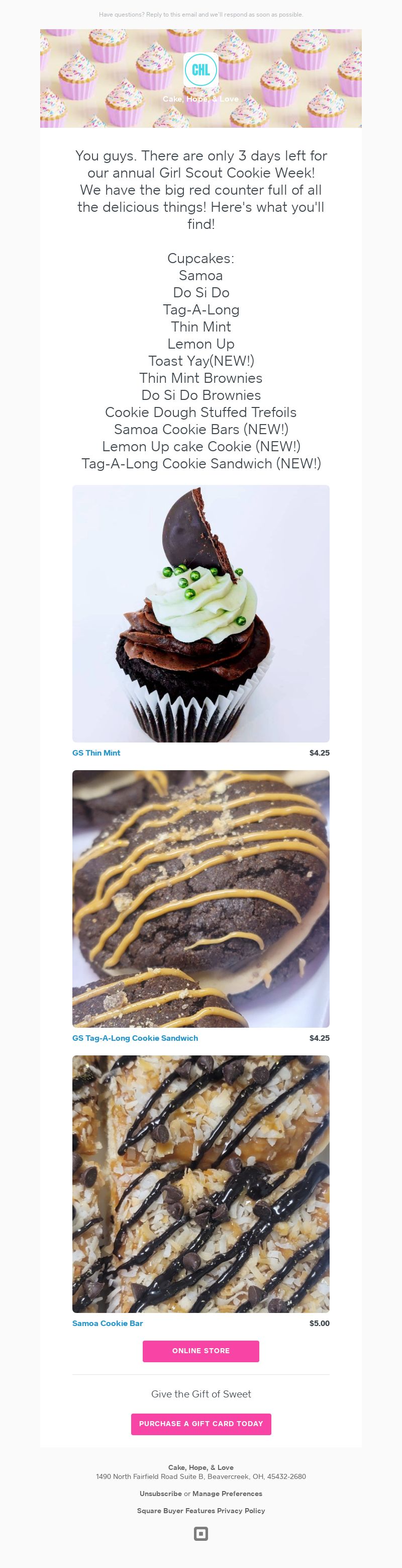View the Tag-A-Long Cookie Sandwich photo
The width and height of the screenshot is (402, 1568).
pos(200,898)
